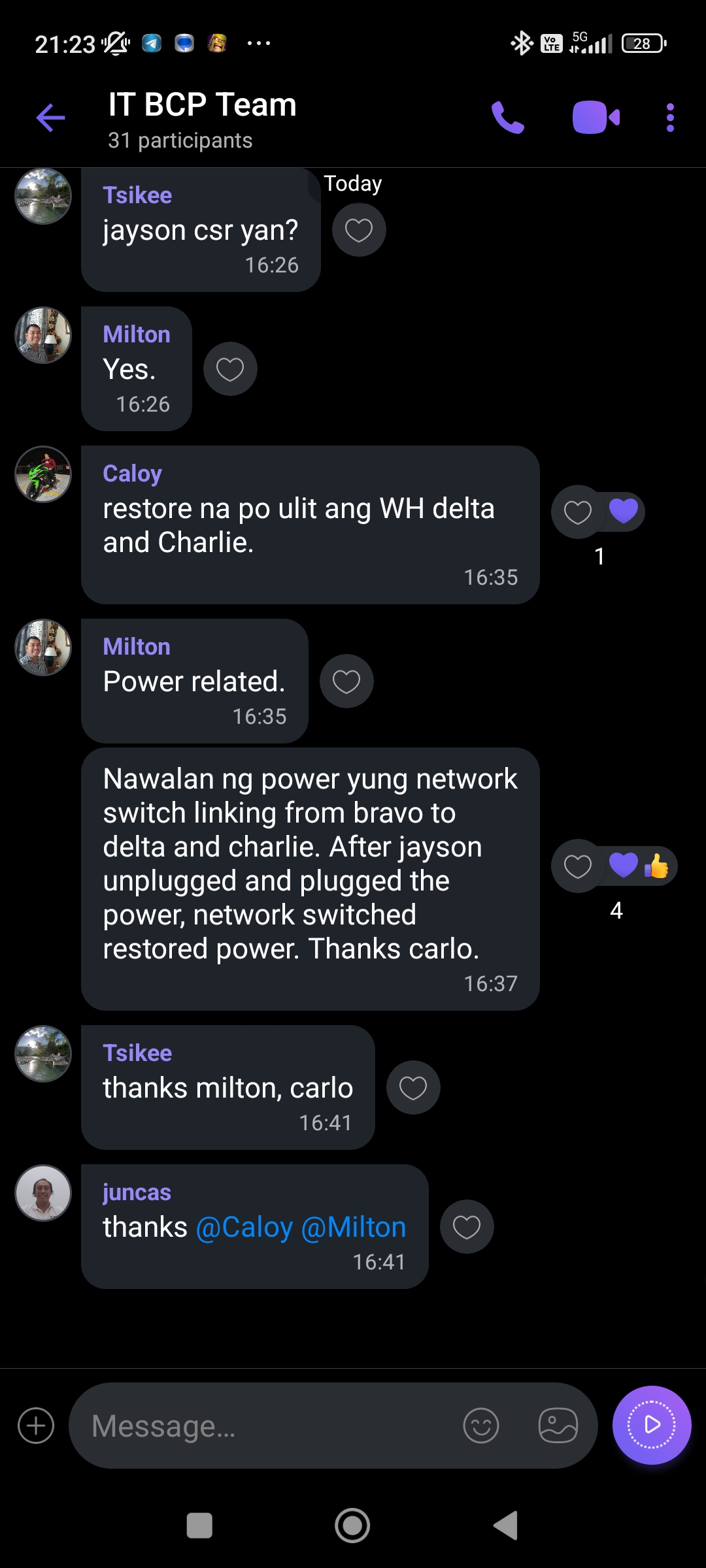706x1568 pixels.
Task: Like the "Nawalan ng power" message
Action: point(577,866)
